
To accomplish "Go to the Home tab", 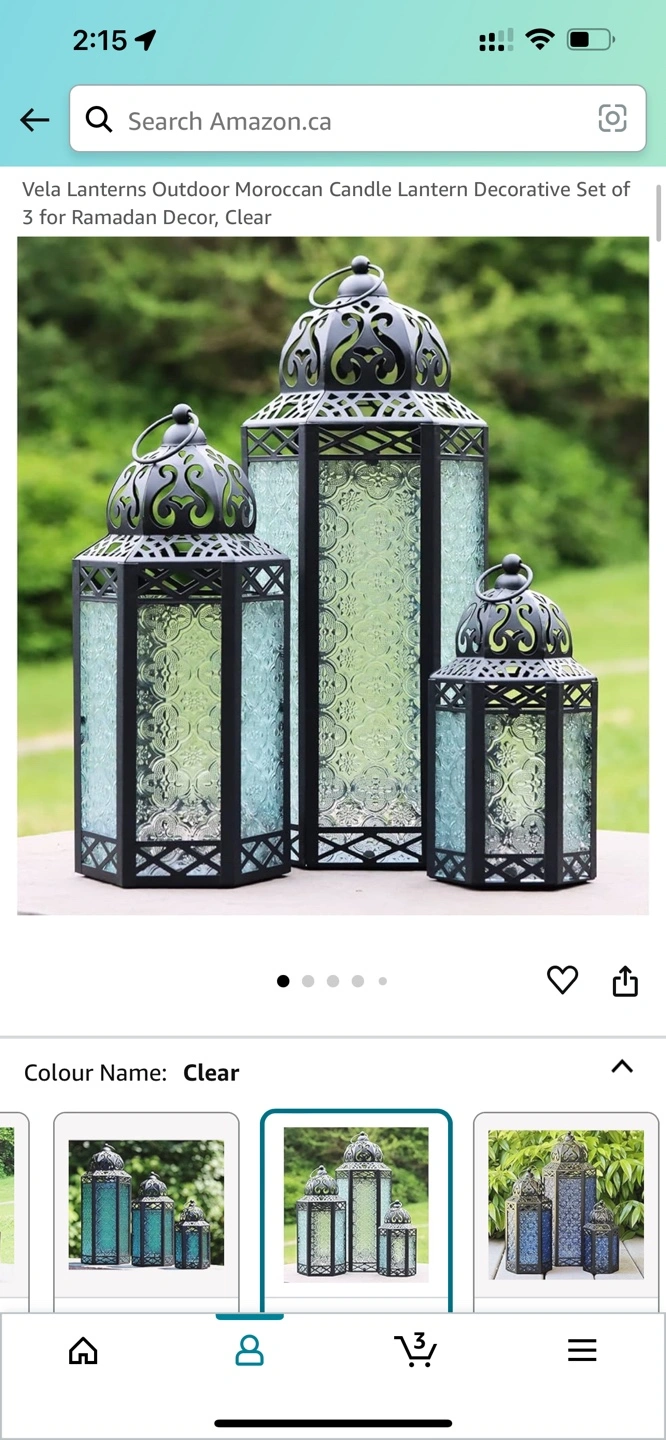I will pyautogui.click(x=83, y=1351).
